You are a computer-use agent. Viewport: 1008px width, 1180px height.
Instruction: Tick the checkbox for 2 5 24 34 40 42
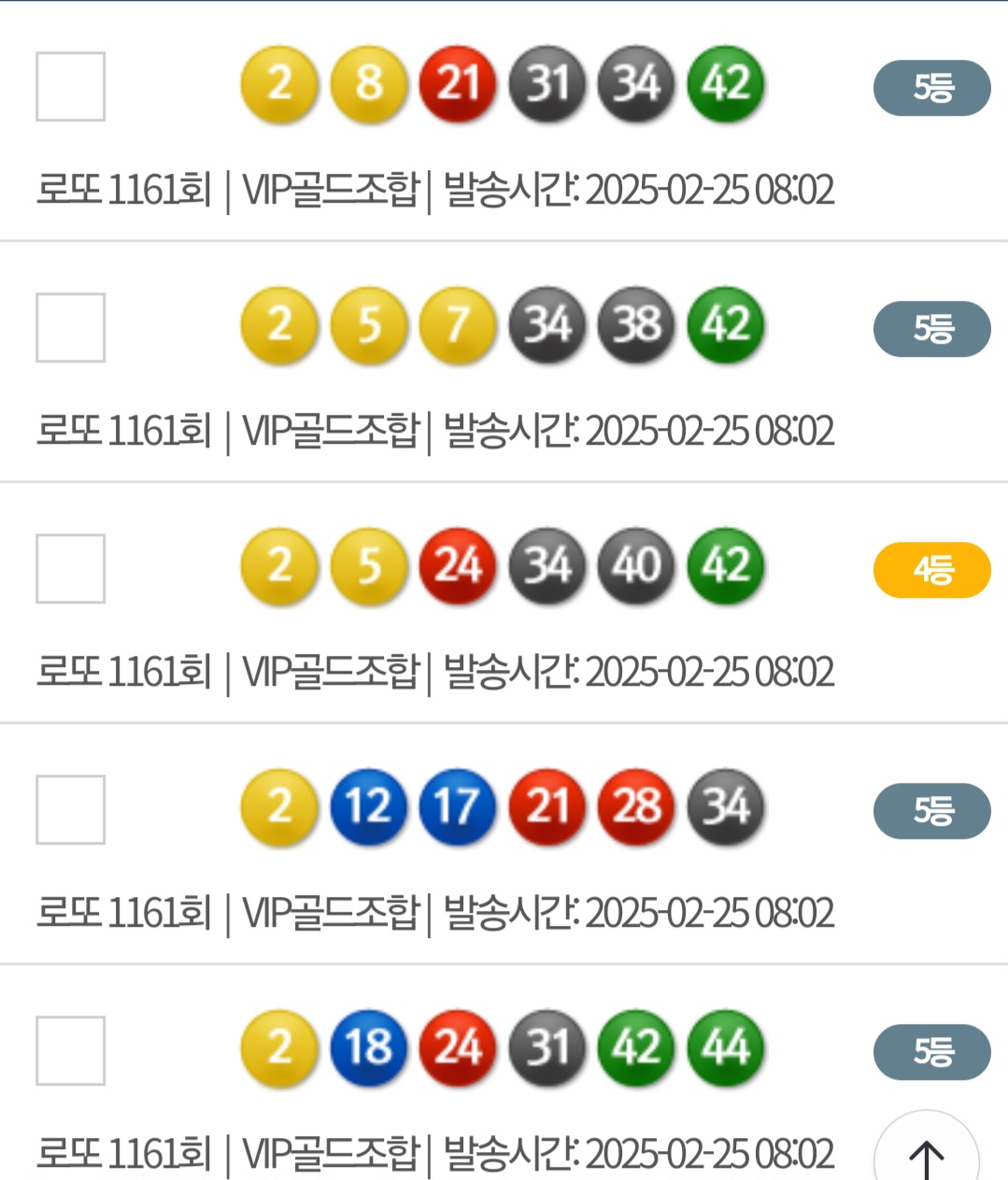coord(70,569)
